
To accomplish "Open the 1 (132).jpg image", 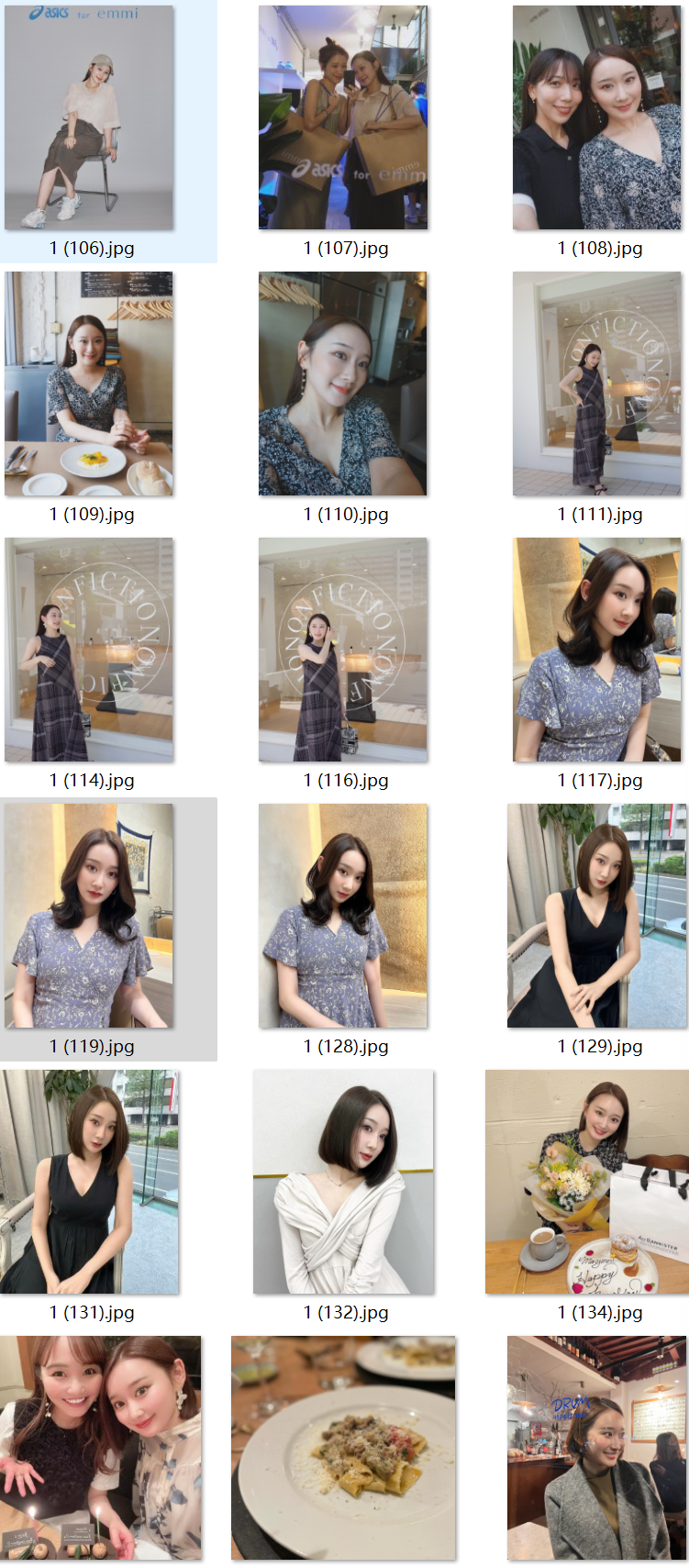I will 343,1182.
